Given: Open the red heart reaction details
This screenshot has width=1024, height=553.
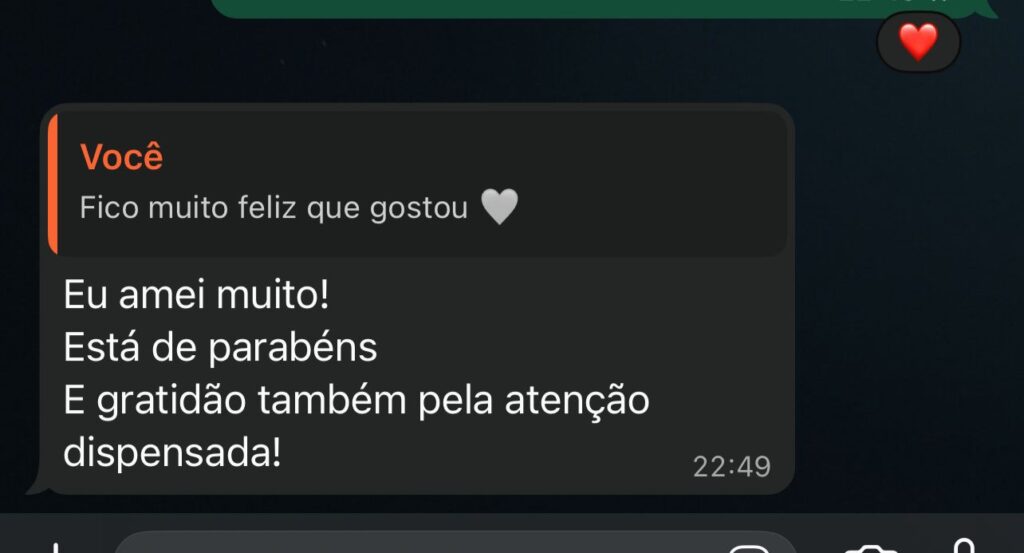Looking at the screenshot, I should click(918, 43).
